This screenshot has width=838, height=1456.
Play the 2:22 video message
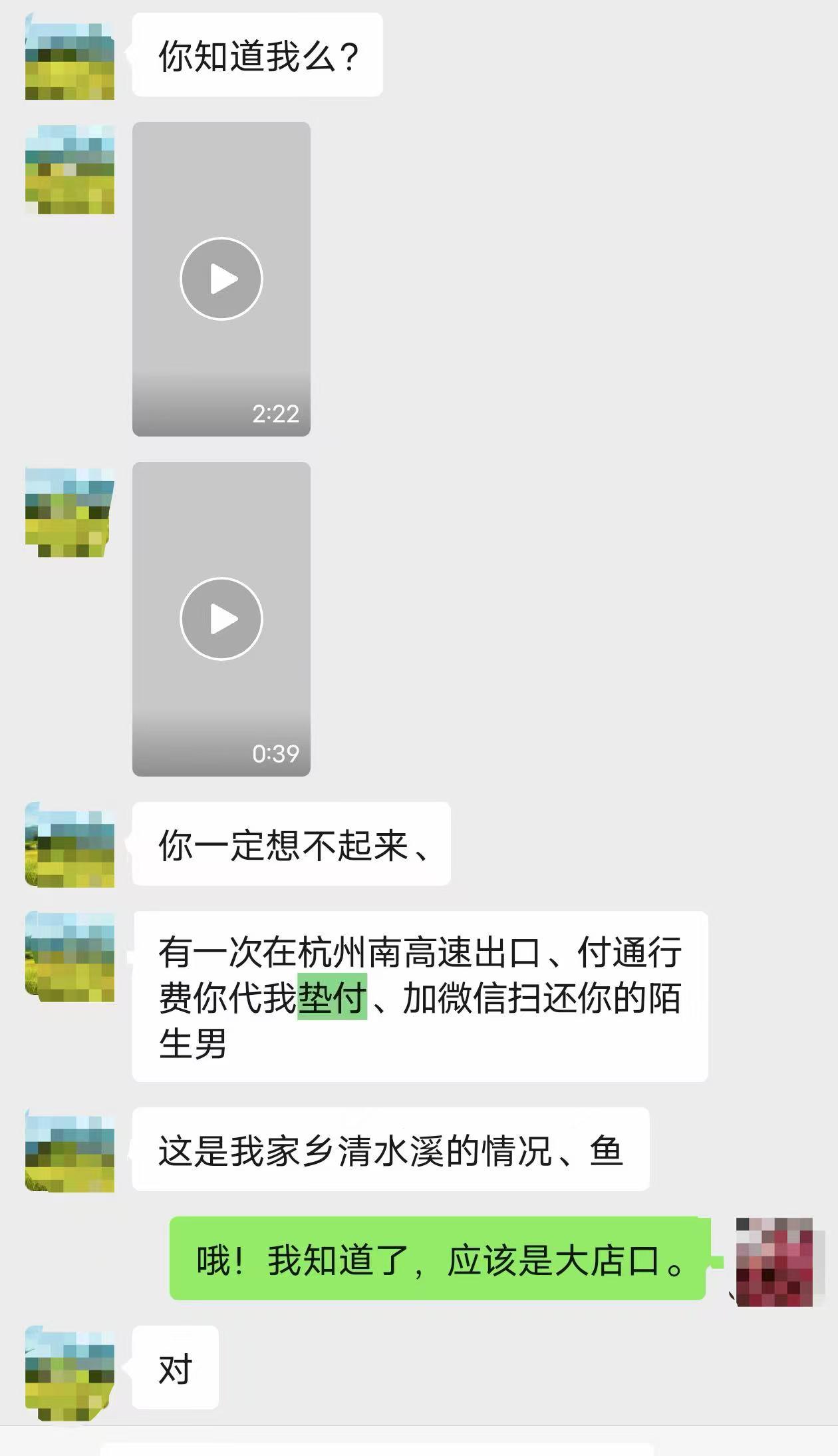[x=221, y=279]
